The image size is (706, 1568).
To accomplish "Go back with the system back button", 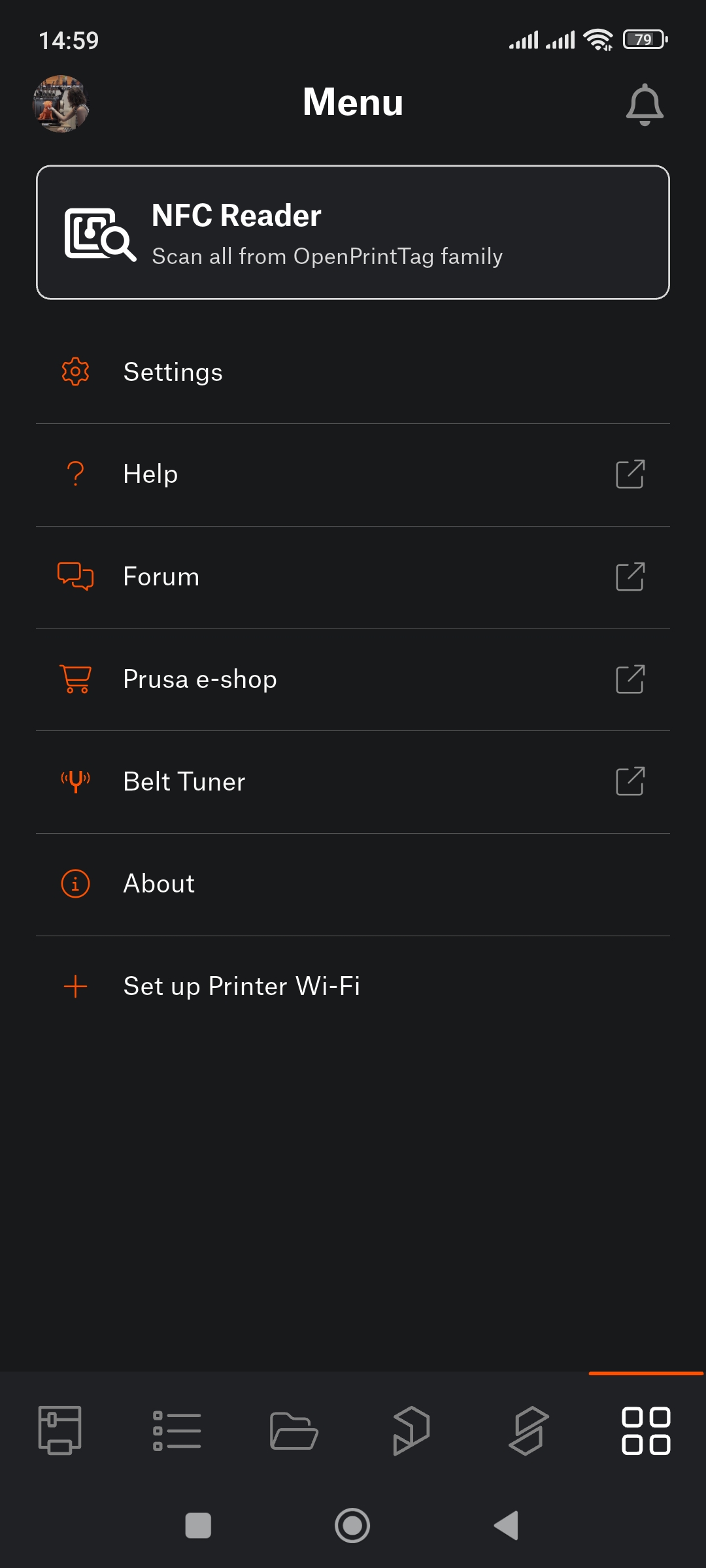I will point(507,1526).
